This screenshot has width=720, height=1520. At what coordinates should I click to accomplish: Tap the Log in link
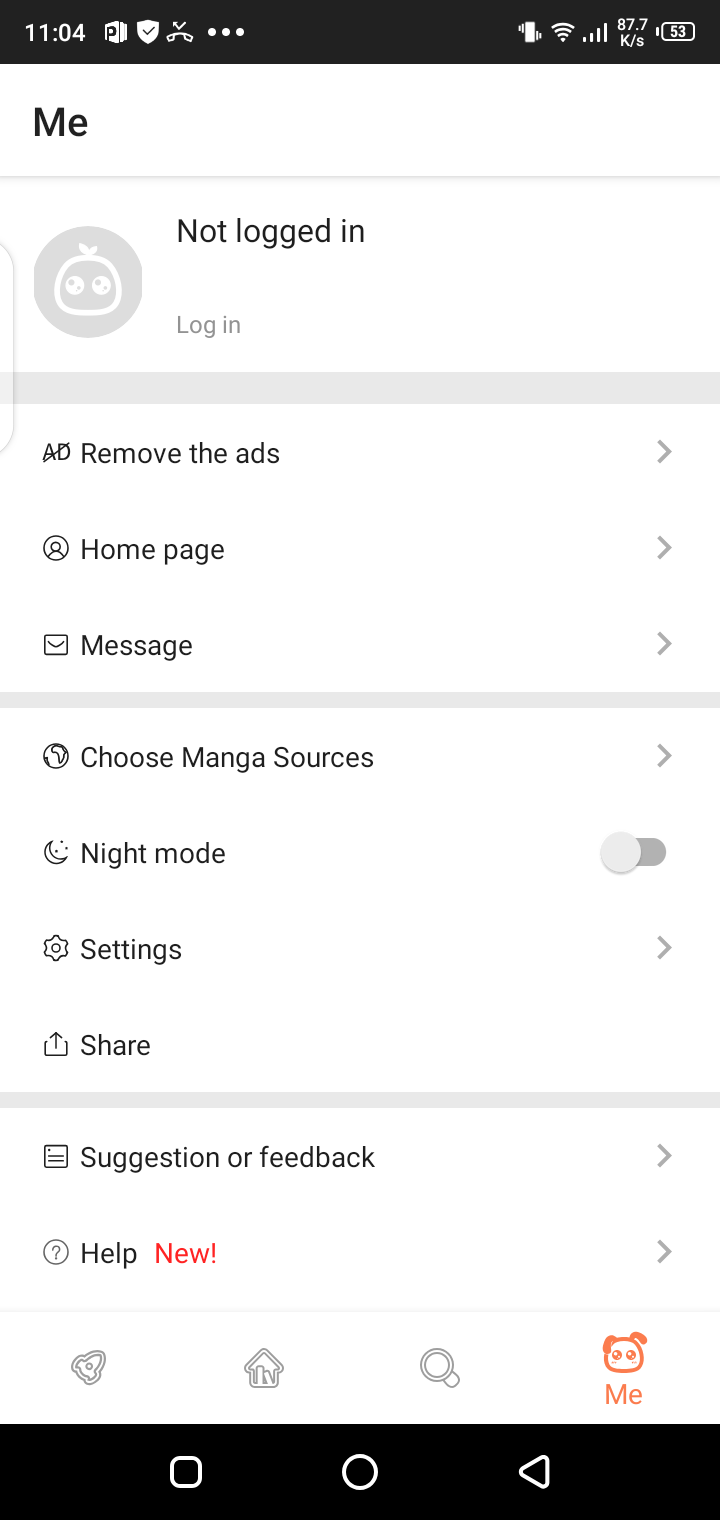coord(208,325)
